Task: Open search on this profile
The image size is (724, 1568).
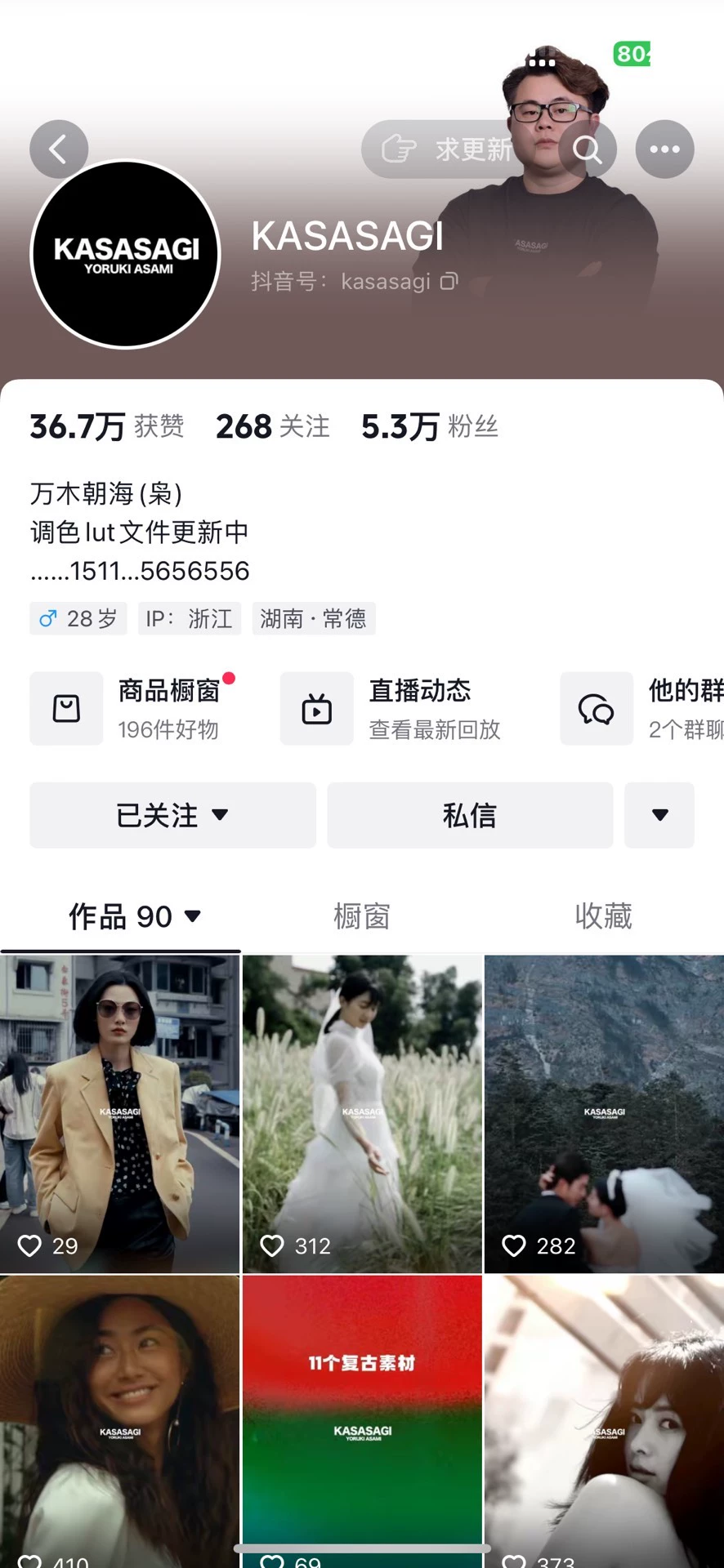Action: (587, 149)
